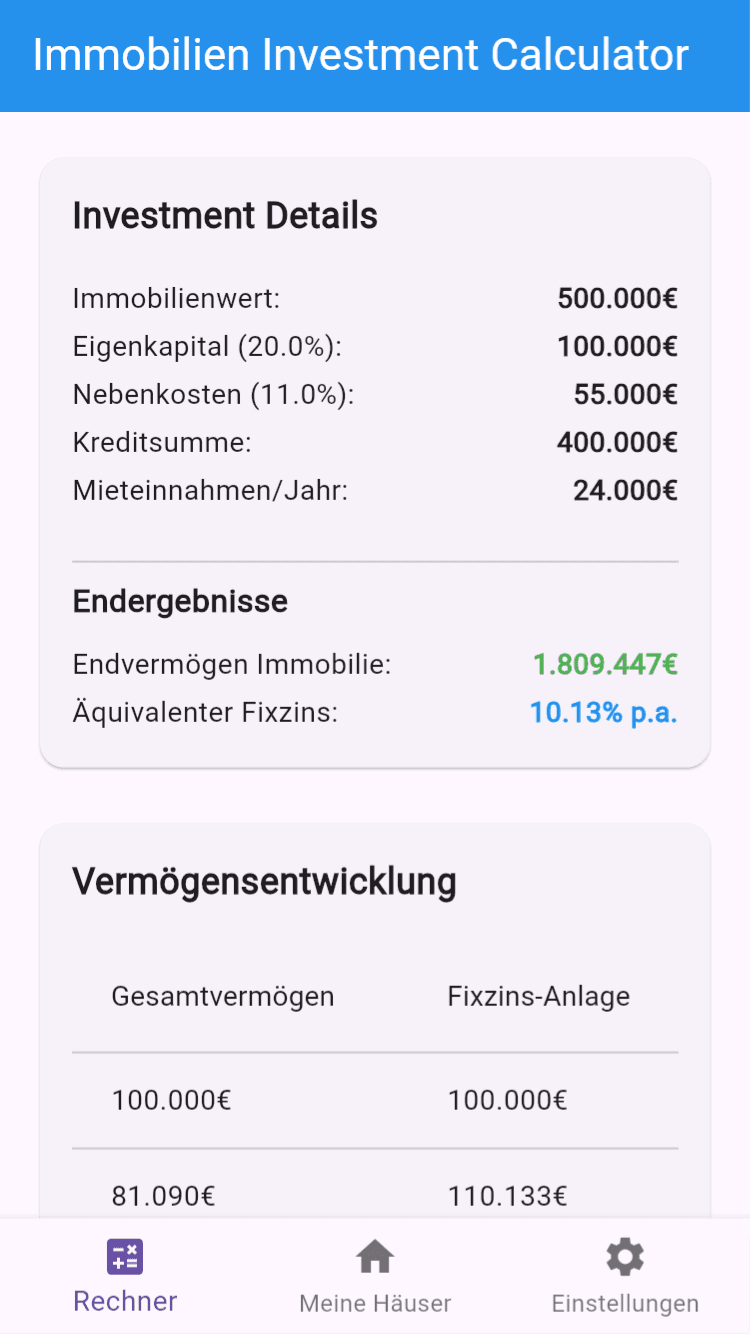The width and height of the screenshot is (750, 1334).
Task: Select the Eigenkapital row
Action: [x=374, y=346]
